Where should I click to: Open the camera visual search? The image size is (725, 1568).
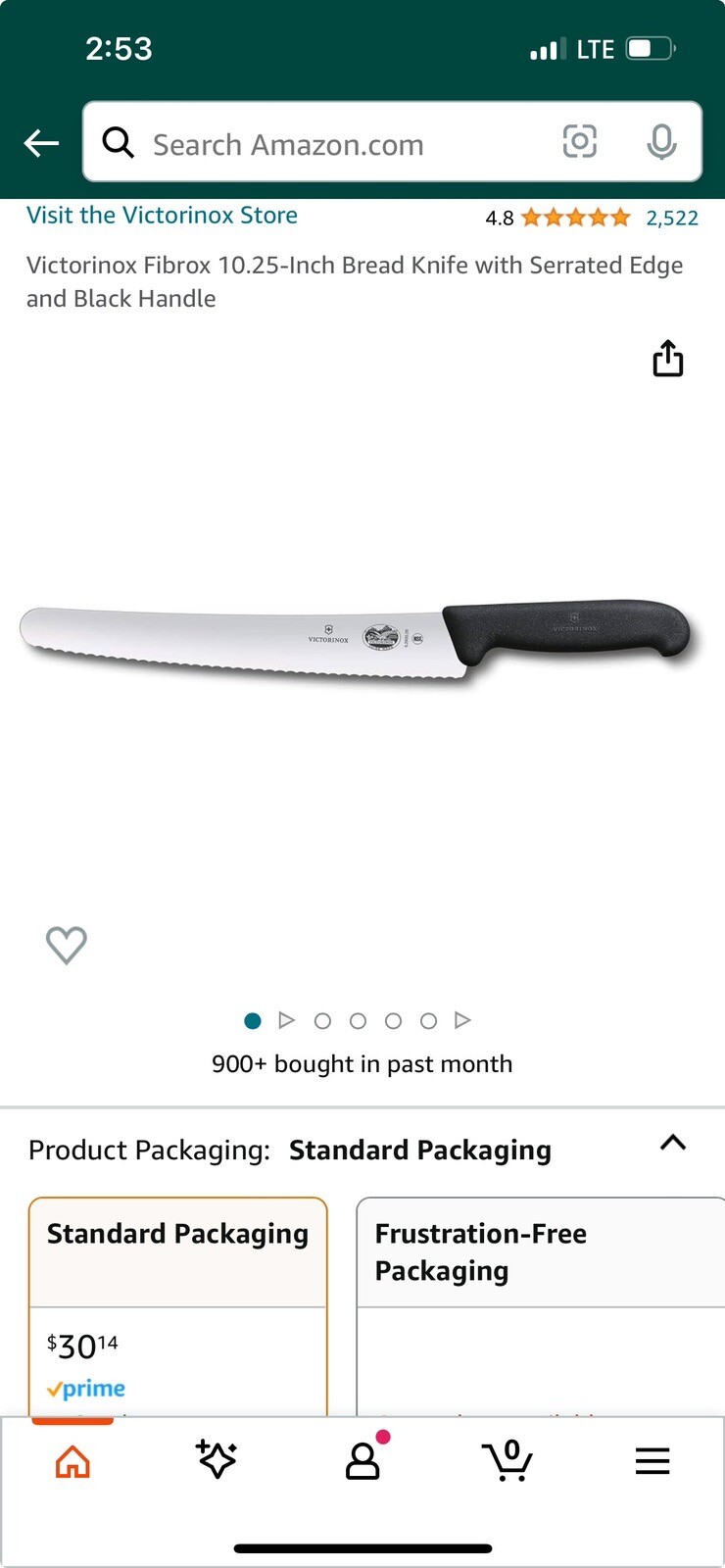tap(580, 142)
